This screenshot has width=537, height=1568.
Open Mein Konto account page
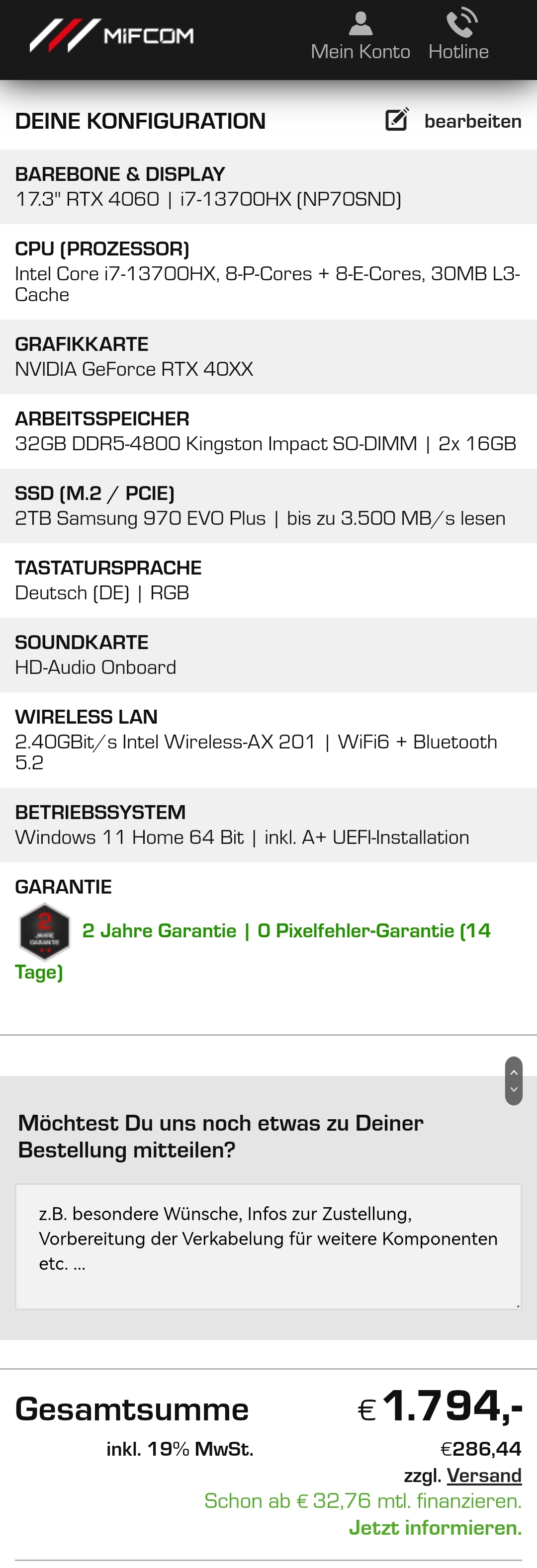[360, 36]
